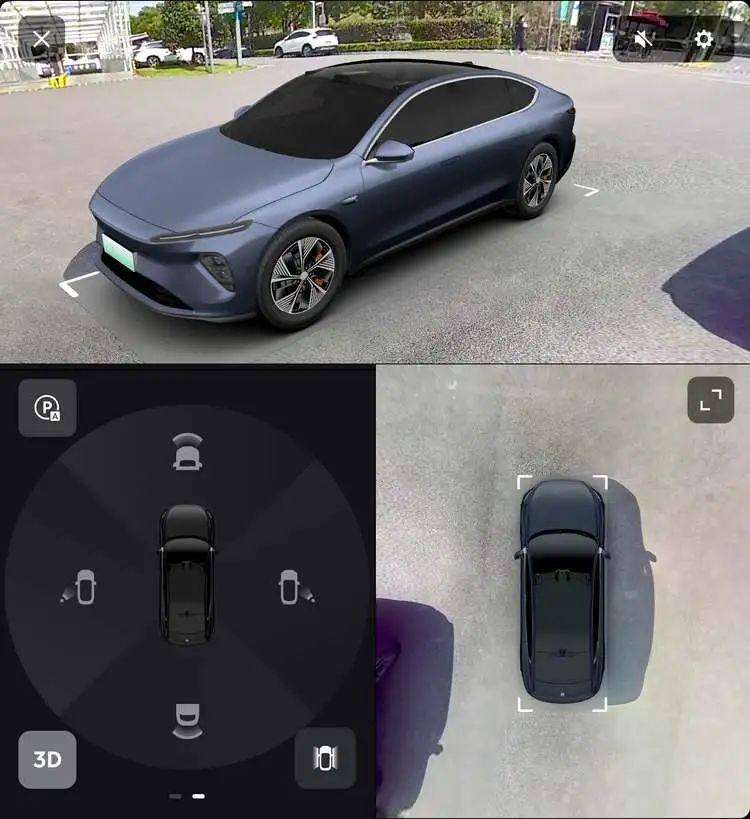Expand the top-down view to fullscreen

(x=710, y=400)
